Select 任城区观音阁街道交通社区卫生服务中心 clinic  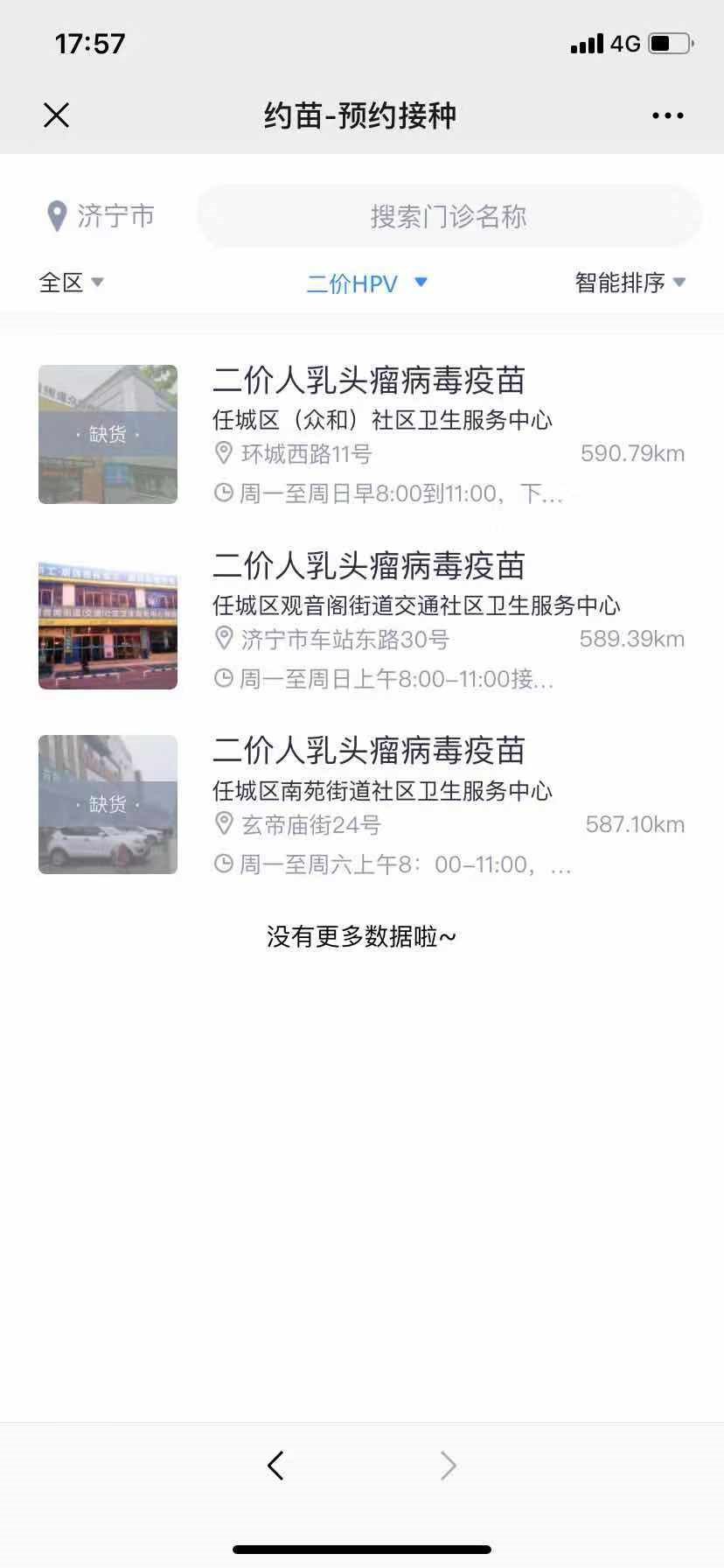(416, 605)
